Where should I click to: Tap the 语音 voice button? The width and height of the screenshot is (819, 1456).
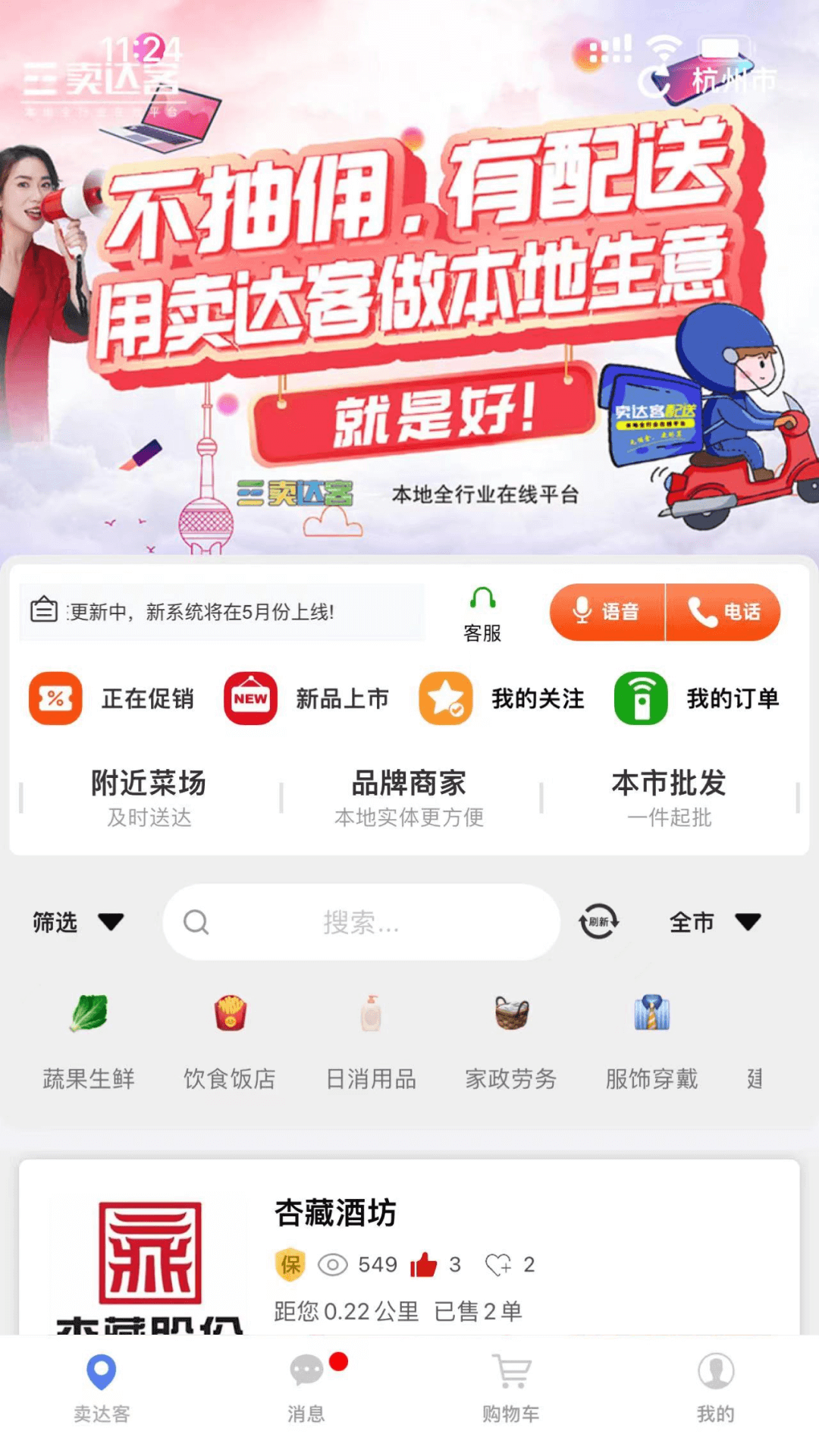click(607, 612)
